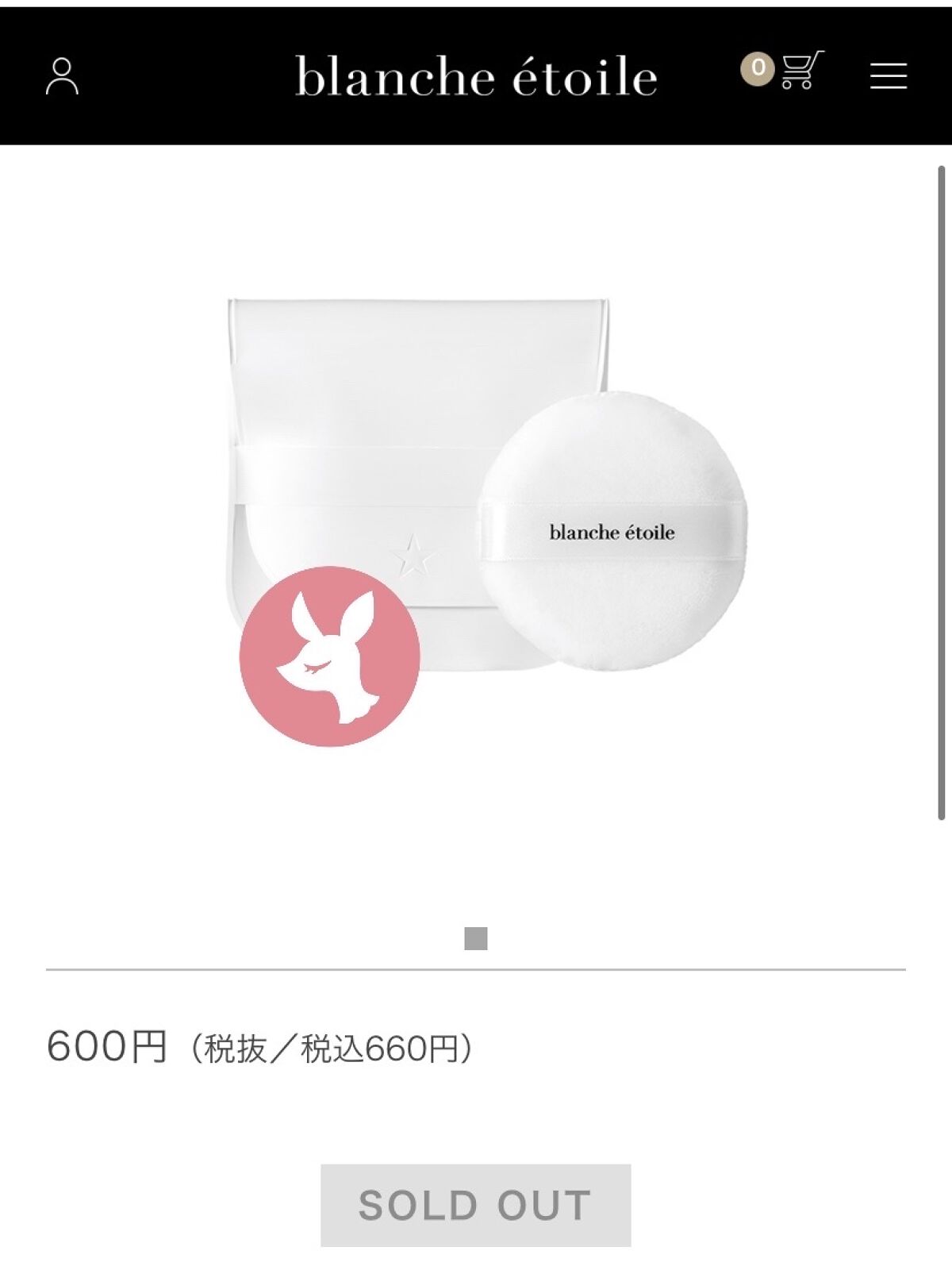Open the shopping cart
The height and width of the screenshot is (1270, 952).
tap(800, 70)
